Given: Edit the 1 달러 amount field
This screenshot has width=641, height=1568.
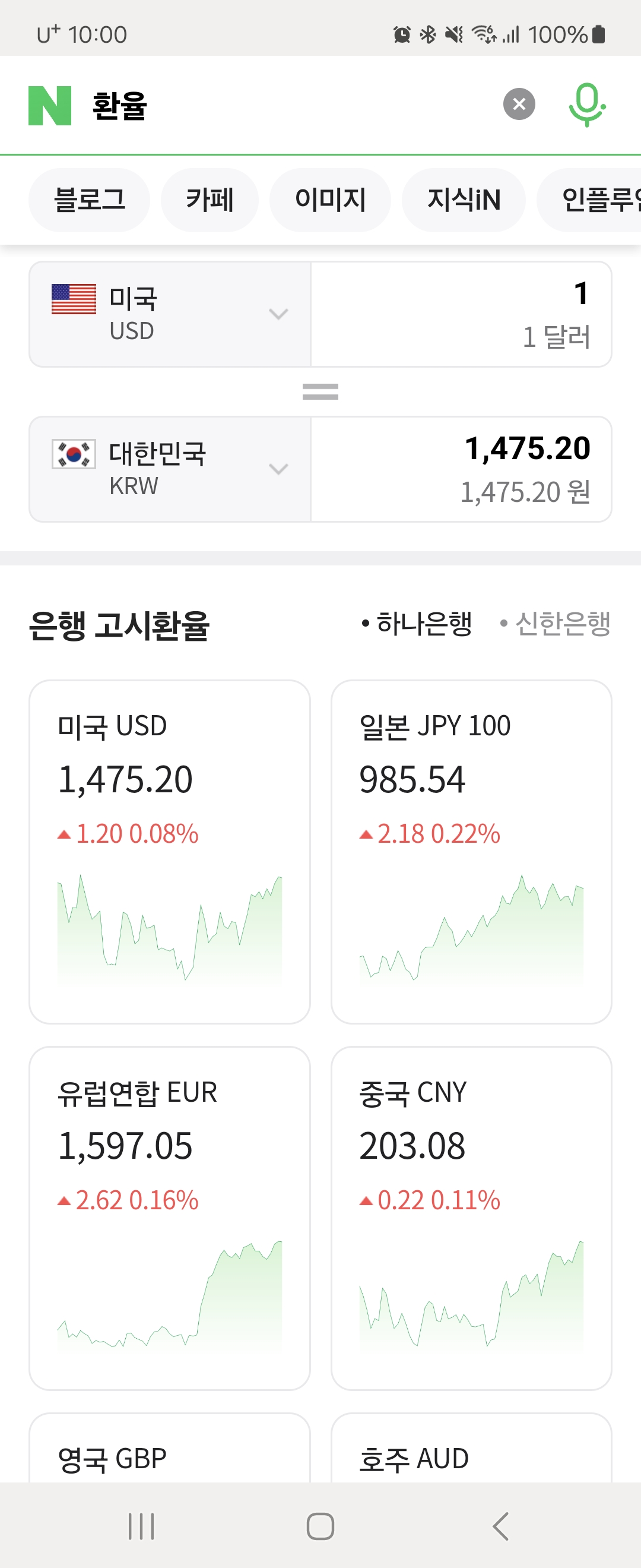Looking at the screenshot, I should click(461, 314).
